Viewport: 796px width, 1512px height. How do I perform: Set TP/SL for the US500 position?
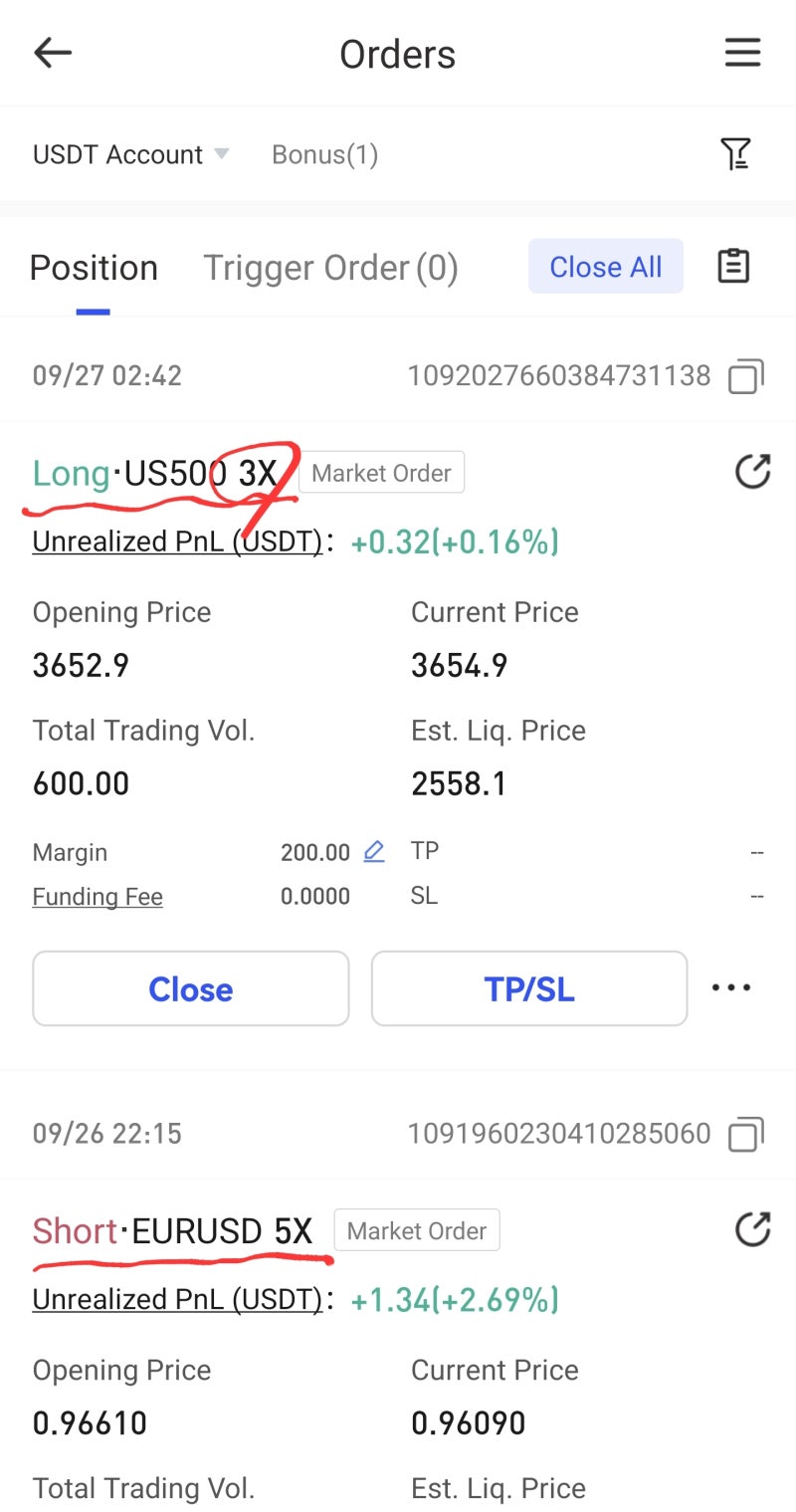528,988
